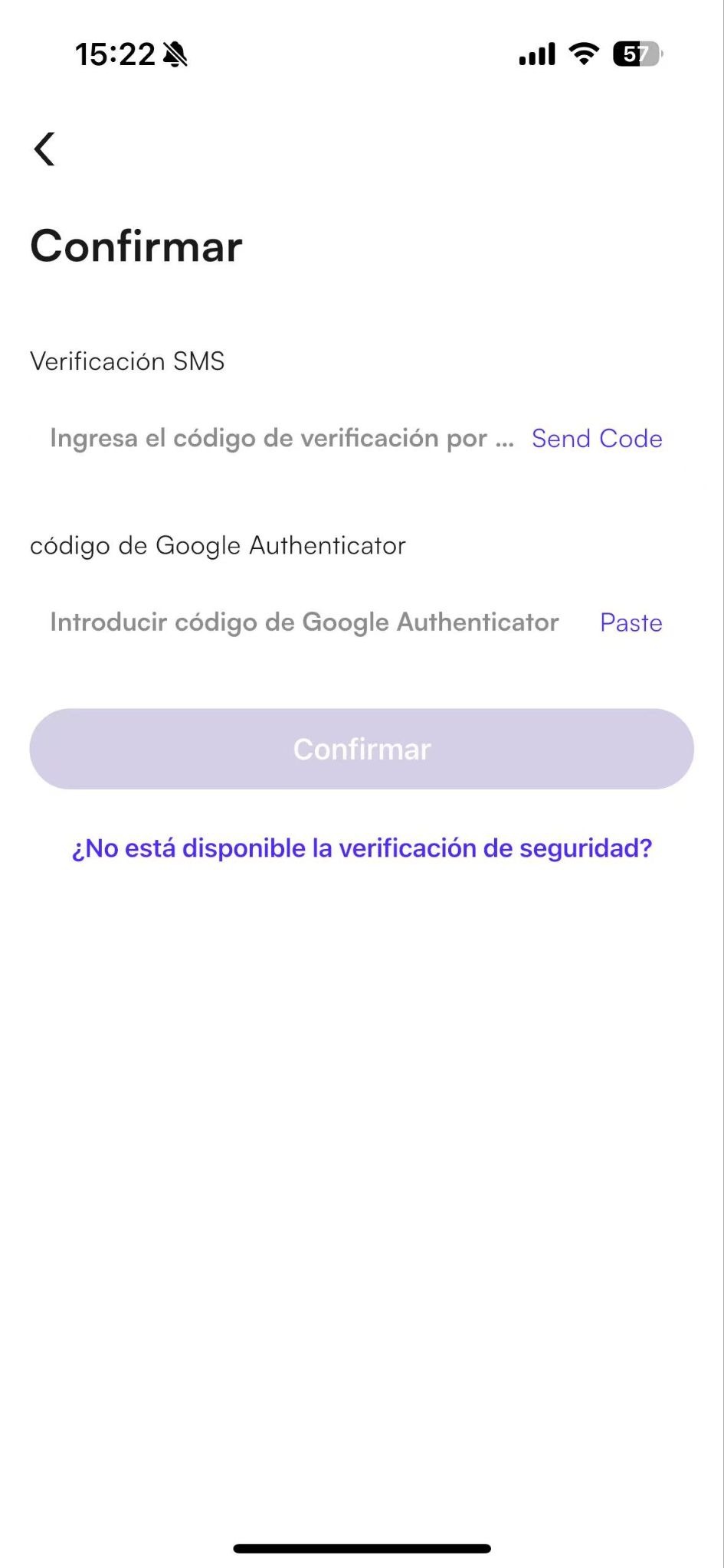Image resolution: width=724 pixels, height=1568 pixels.
Task: Paste the Google Authenticator code
Action: tap(631, 622)
